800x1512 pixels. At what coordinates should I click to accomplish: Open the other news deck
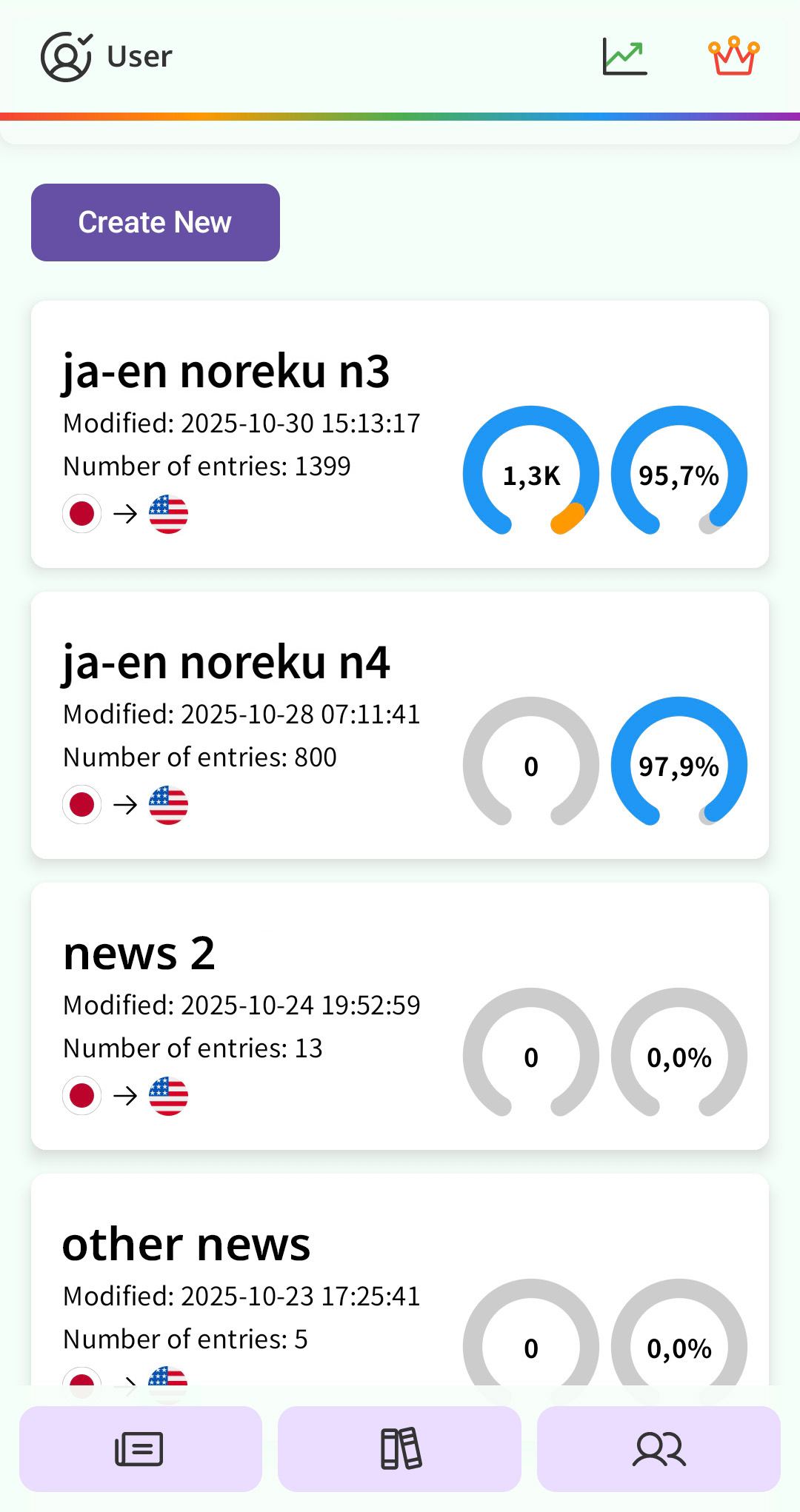click(187, 1244)
